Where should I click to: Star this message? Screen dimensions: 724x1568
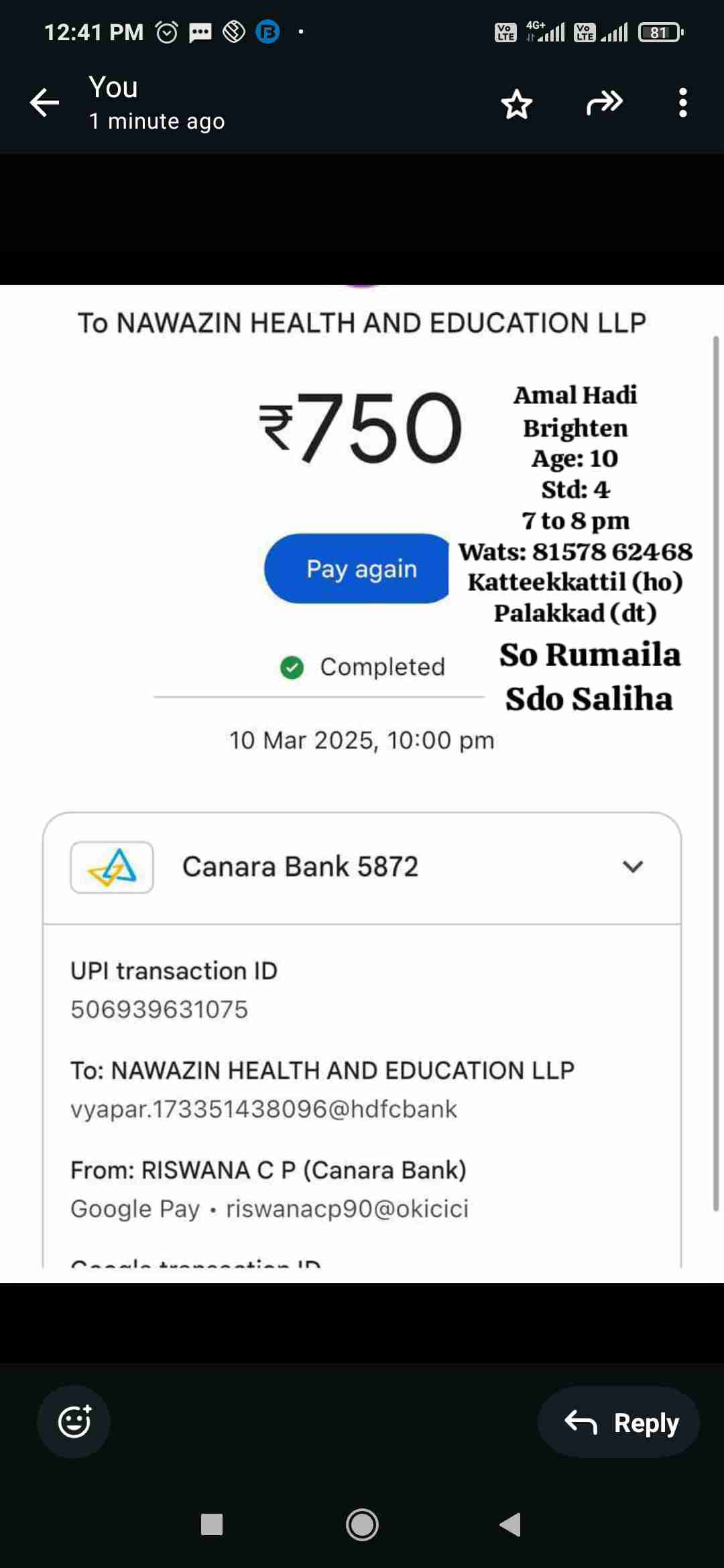[516, 104]
